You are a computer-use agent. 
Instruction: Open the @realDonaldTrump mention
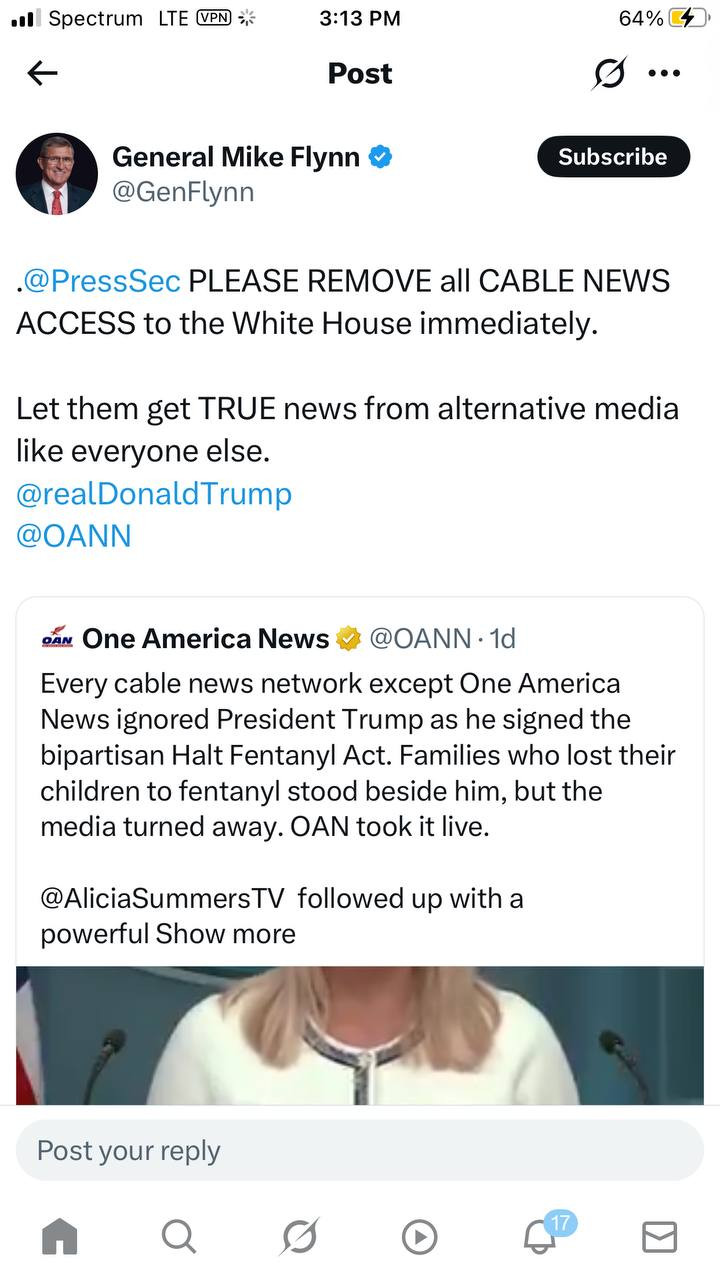[154, 494]
